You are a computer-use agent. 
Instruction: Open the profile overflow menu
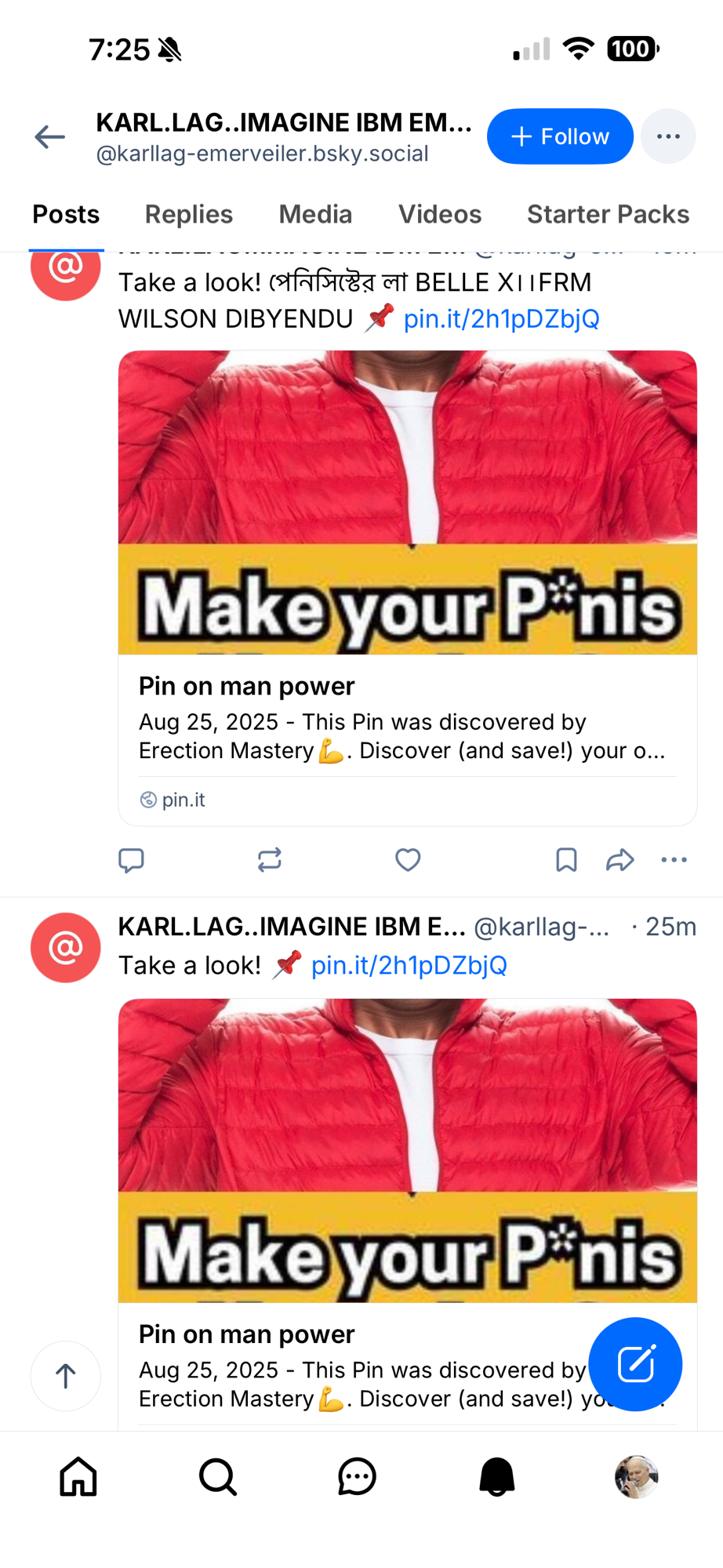(x=667, y=136)
